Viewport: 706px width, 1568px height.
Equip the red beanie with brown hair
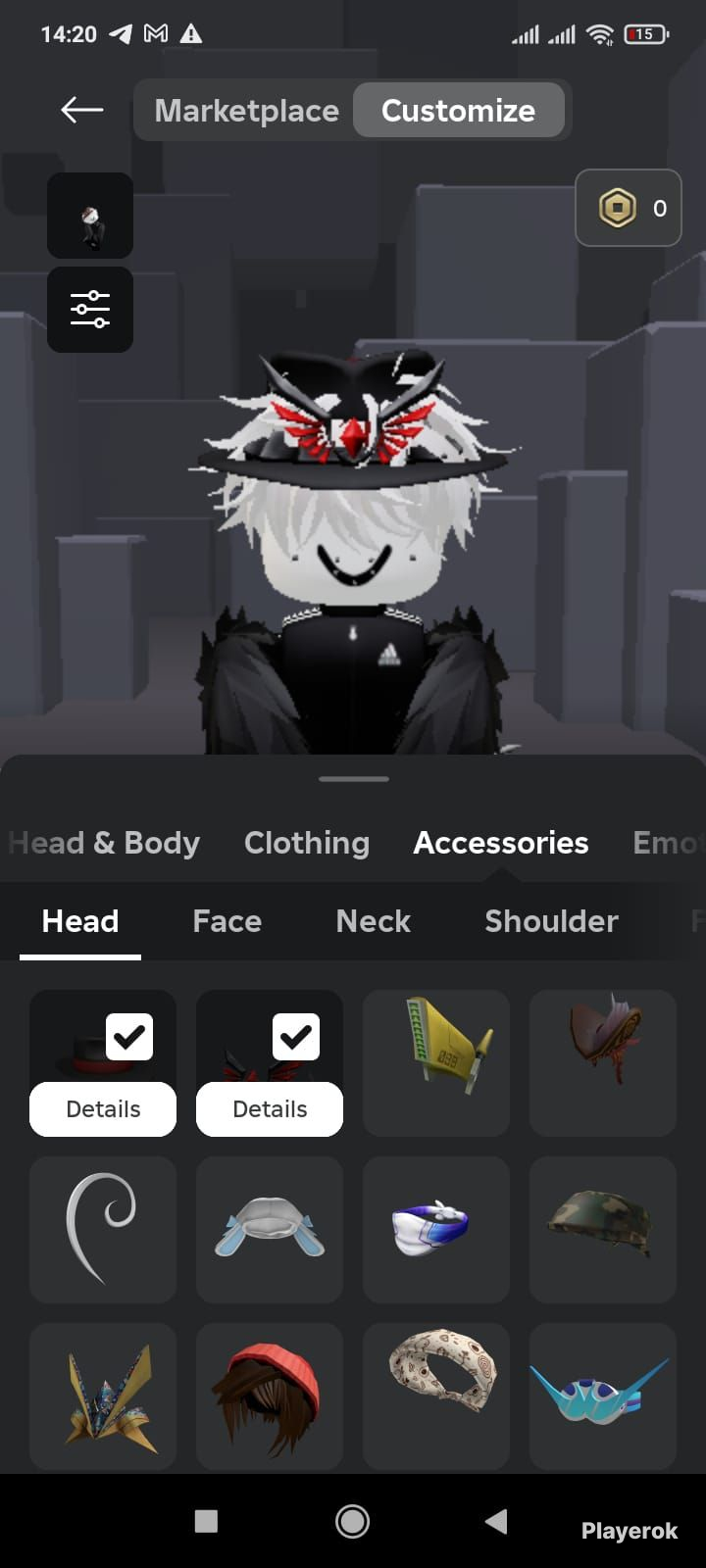[x=270, y=1396]
